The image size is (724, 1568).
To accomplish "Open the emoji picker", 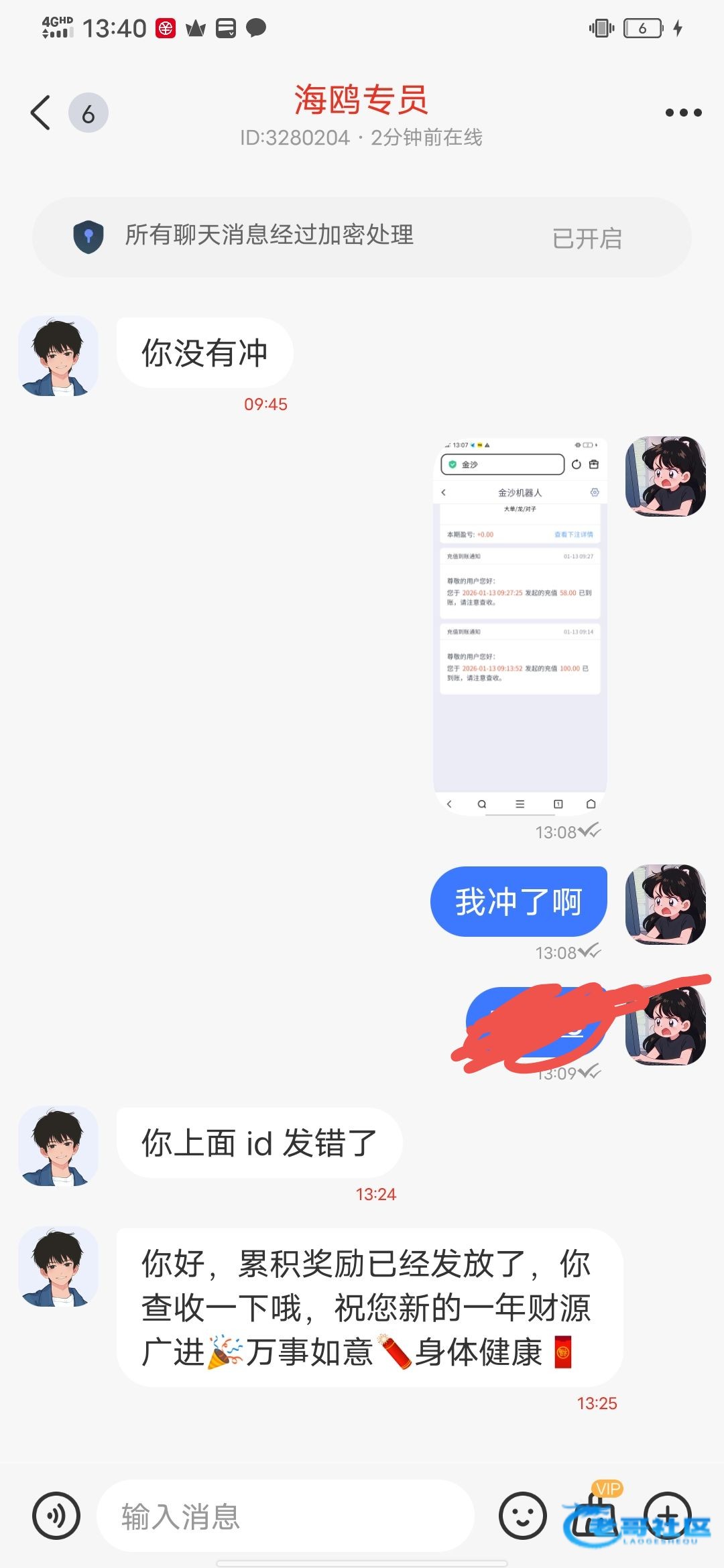I will click(x=522, y=1516).
